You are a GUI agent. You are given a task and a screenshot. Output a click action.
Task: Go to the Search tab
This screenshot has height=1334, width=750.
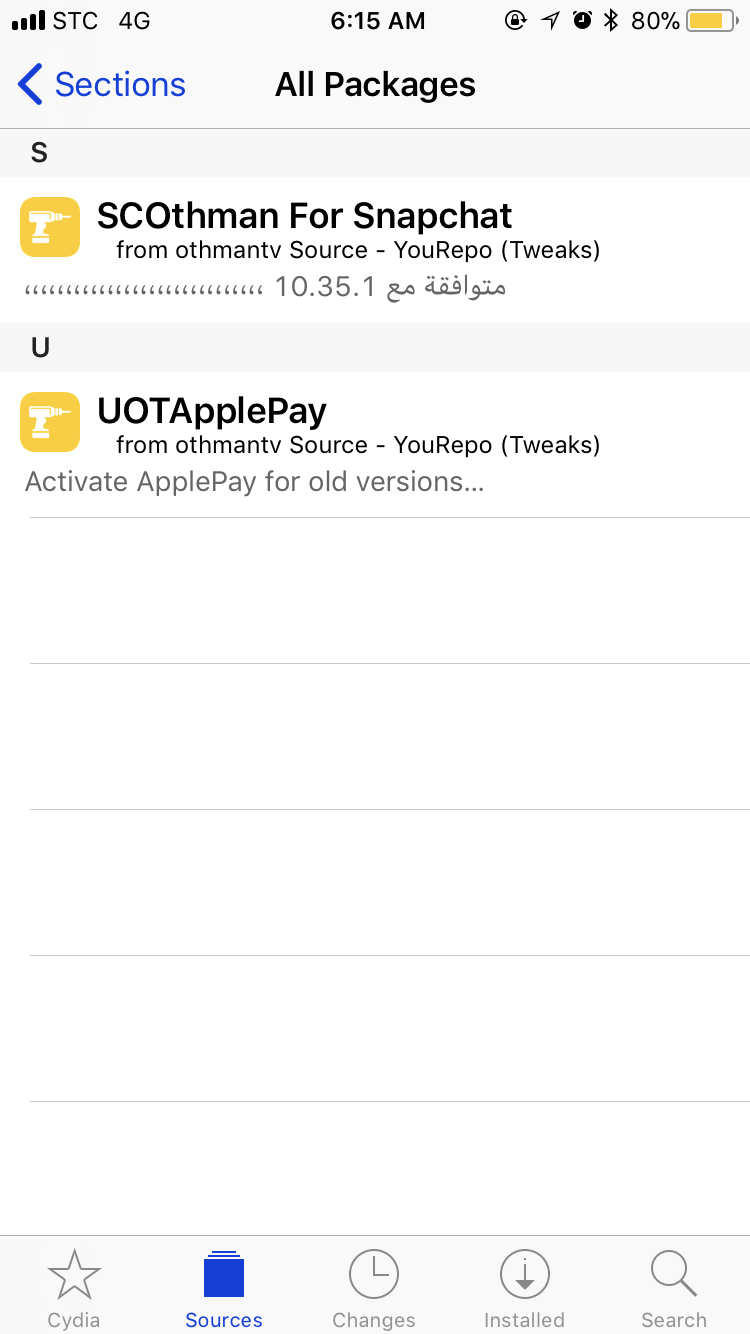pyautogui.click(x=674, y=1288)
